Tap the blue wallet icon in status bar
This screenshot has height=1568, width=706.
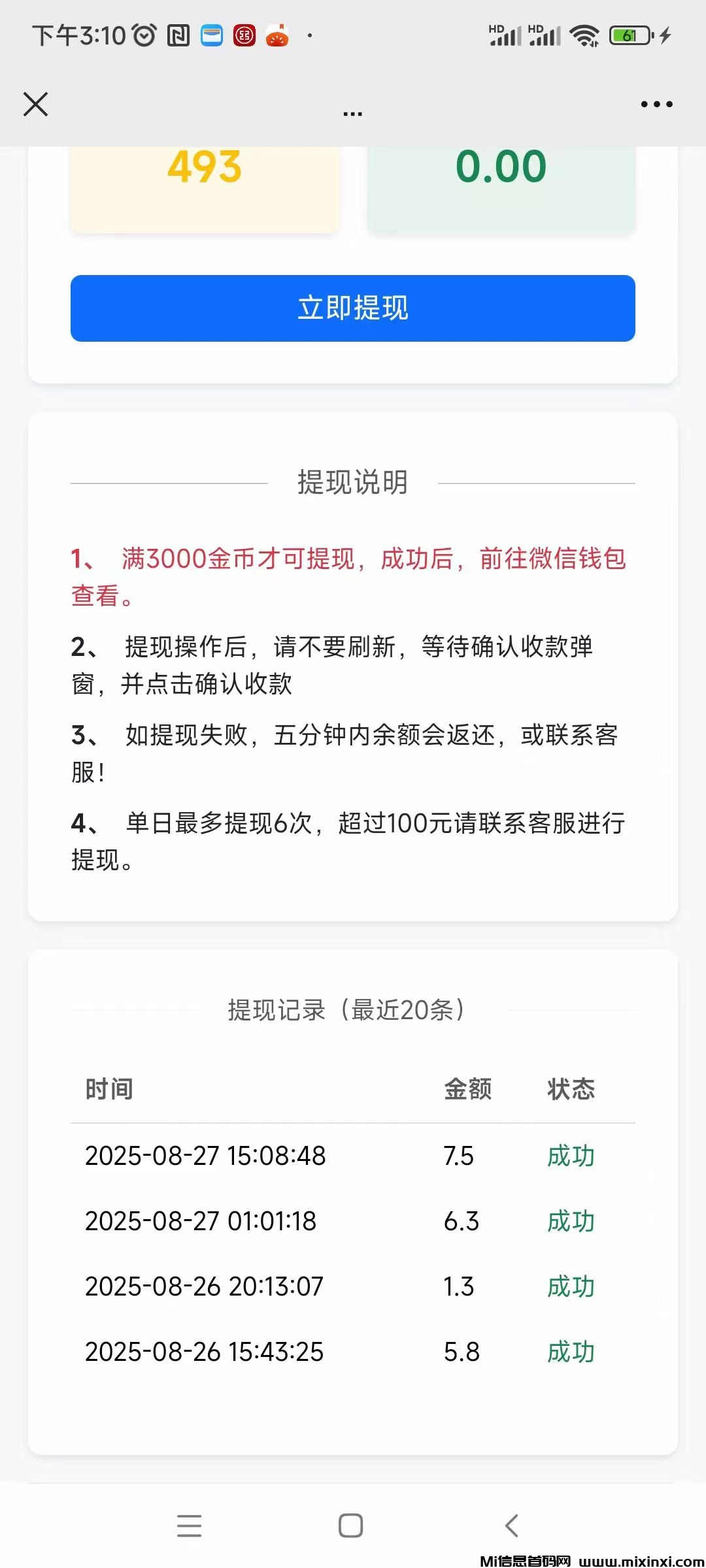(x=210, y=35)
